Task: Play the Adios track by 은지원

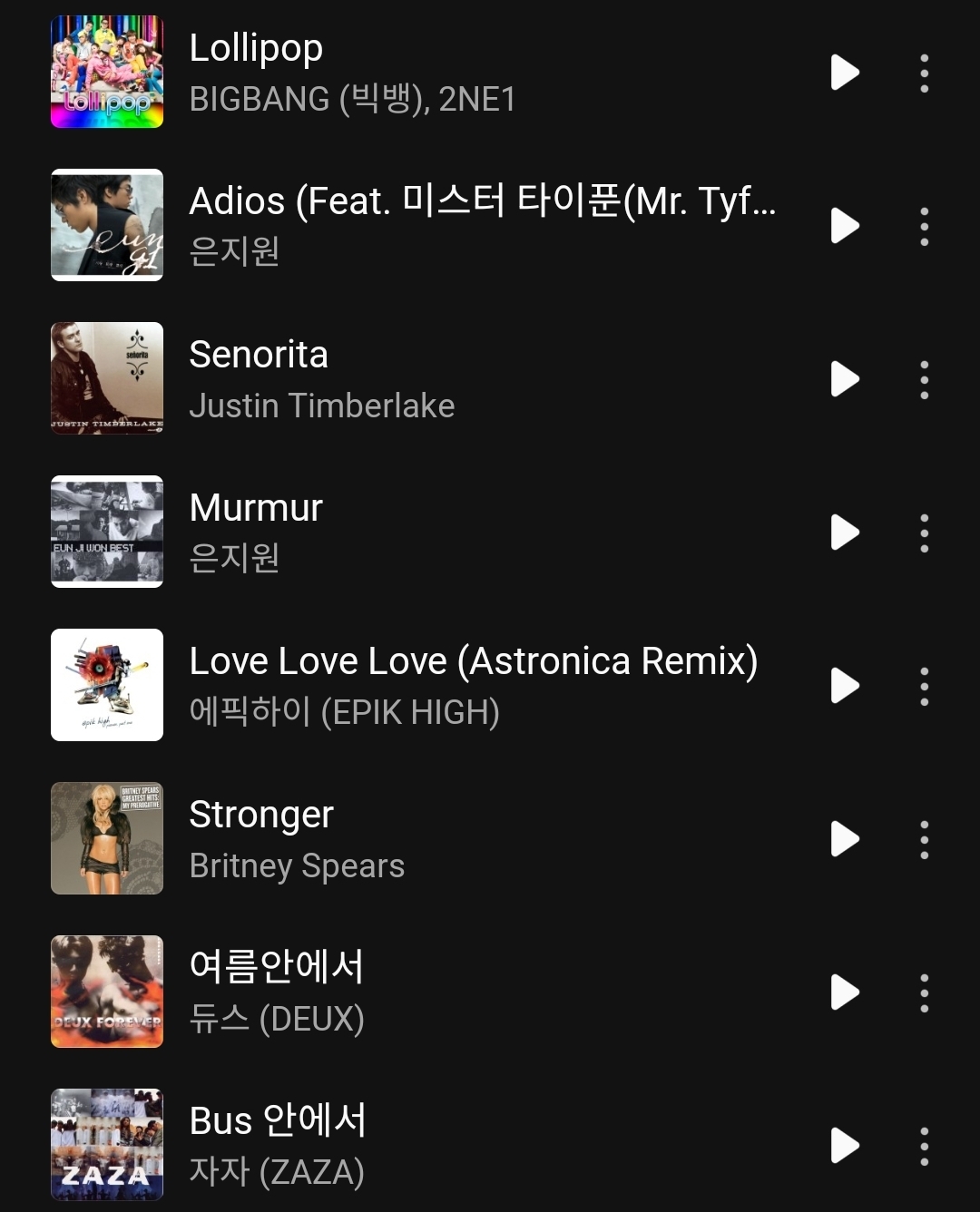Action: (x=845, y=226)
